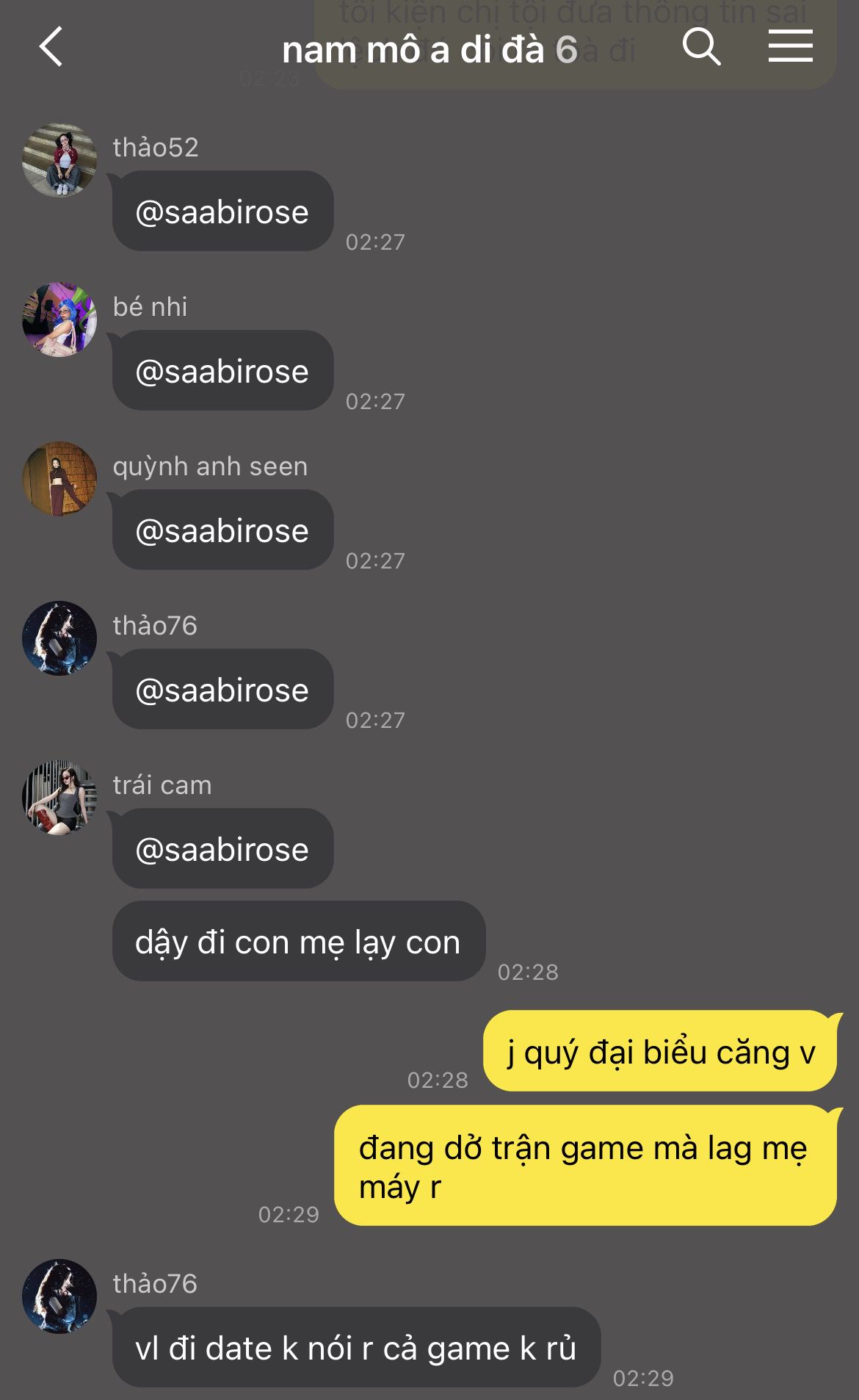Open quỳnh anh seen's avatar

point(59,479)
